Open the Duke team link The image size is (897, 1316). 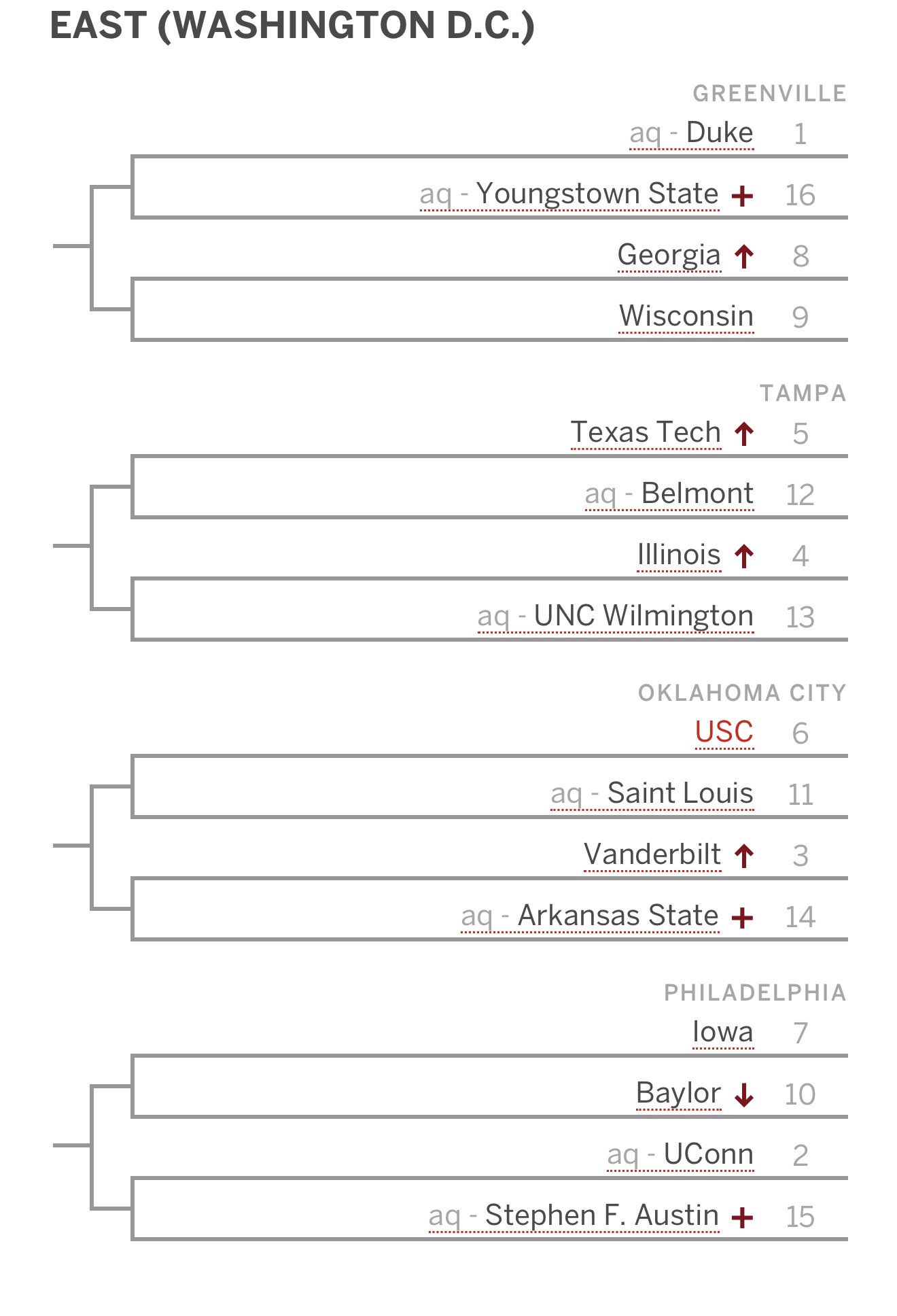720,133
